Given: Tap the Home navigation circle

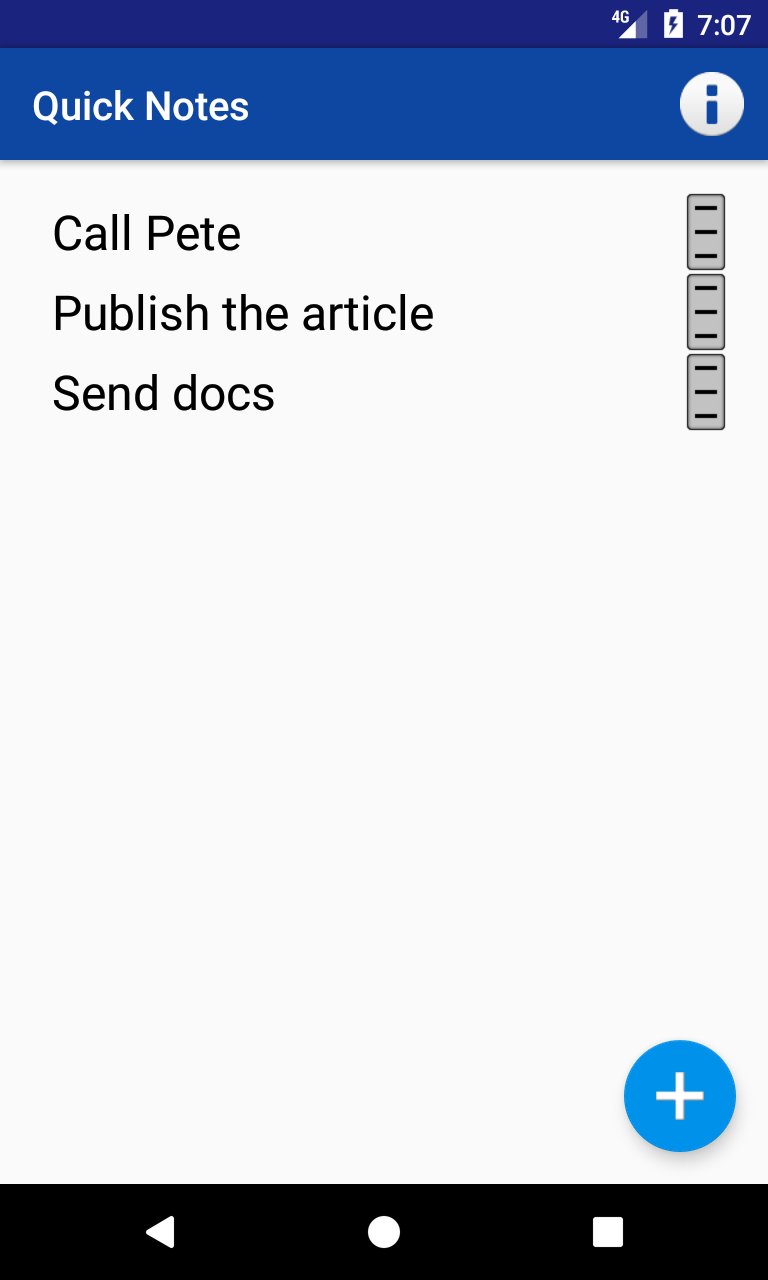Looking at the screenshot, I should point(383,1232).
